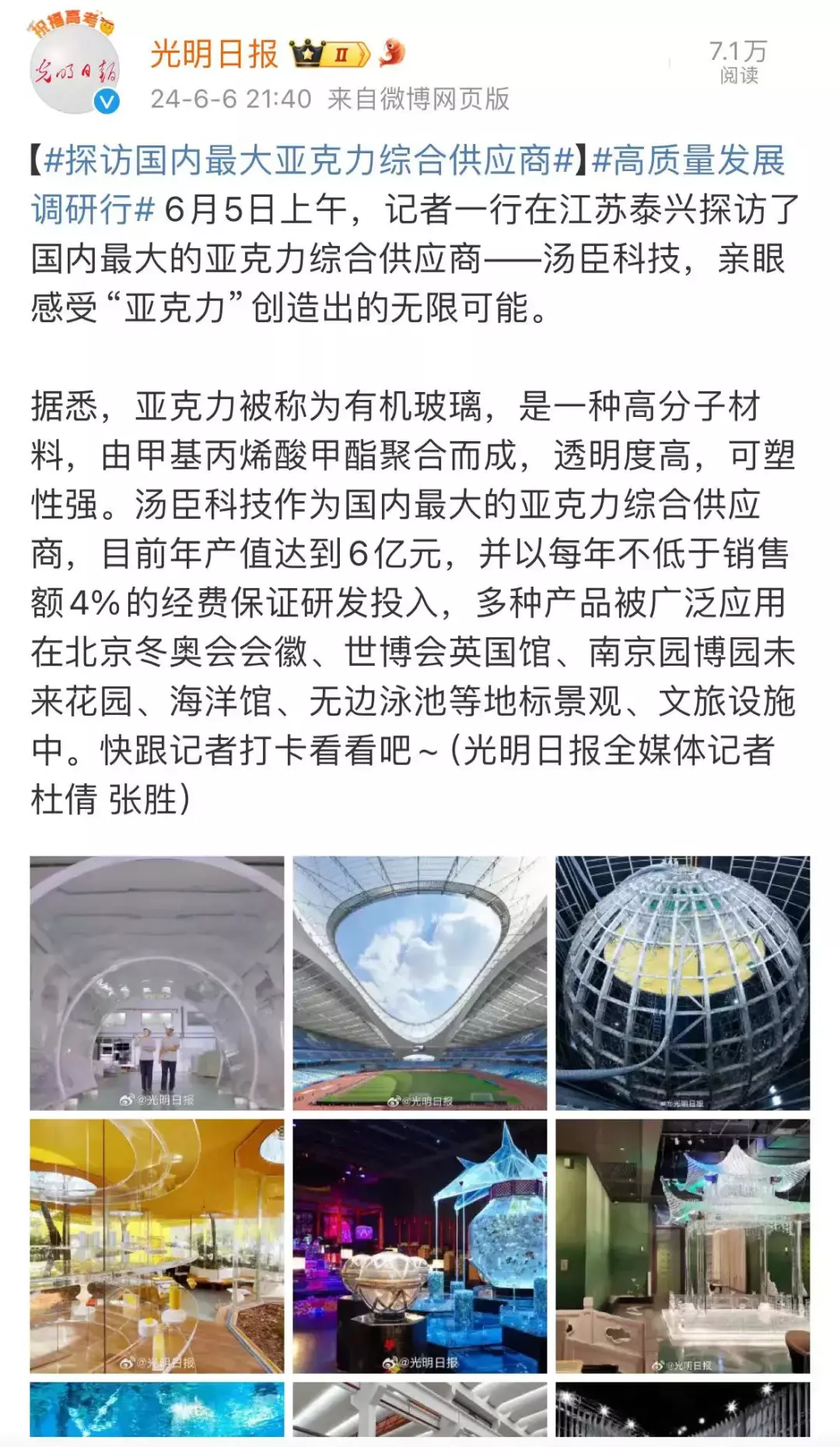Tap the 光明日报 username
This screenshot has height=1447, width=840.
pos(214,54)
